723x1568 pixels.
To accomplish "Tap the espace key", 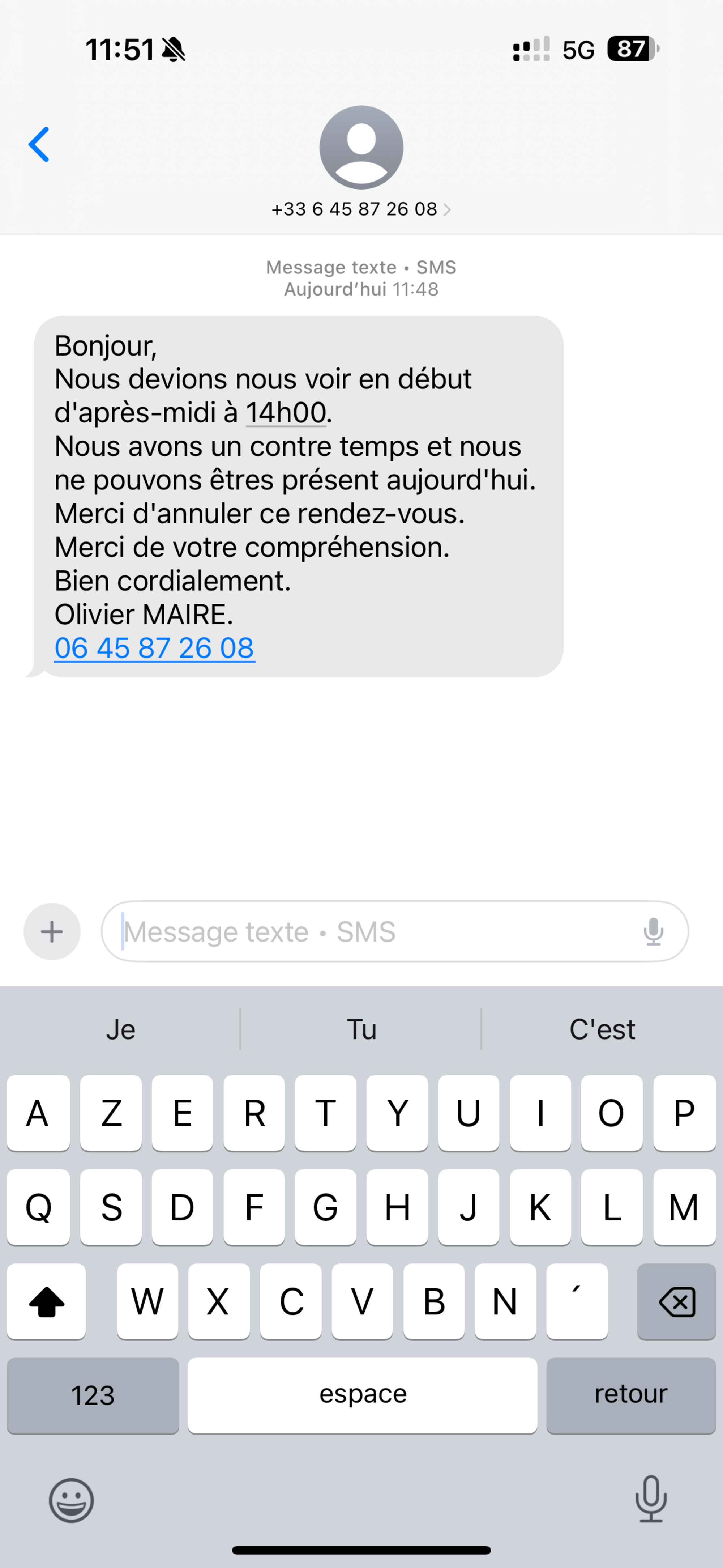I will 363,1394.
